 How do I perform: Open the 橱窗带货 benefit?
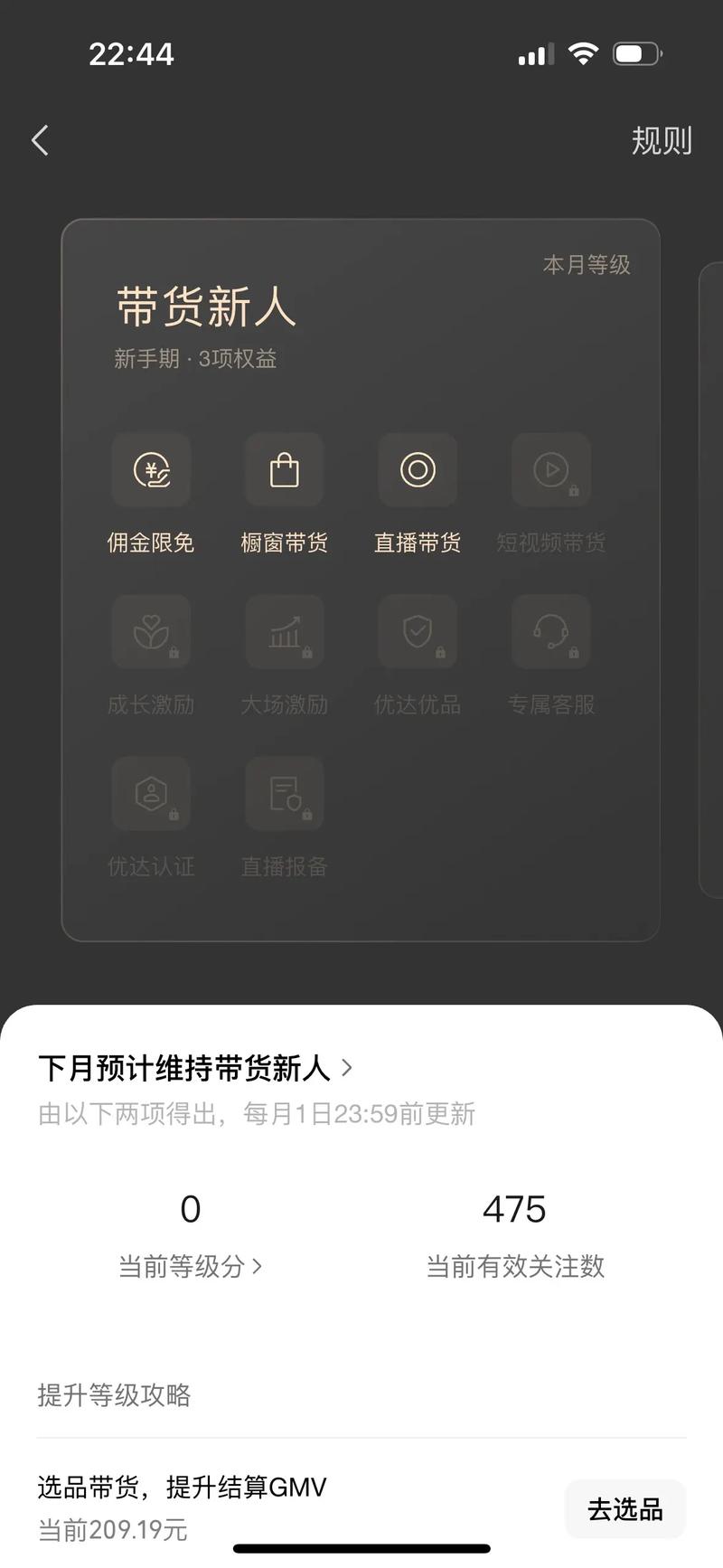click(285, 471)
